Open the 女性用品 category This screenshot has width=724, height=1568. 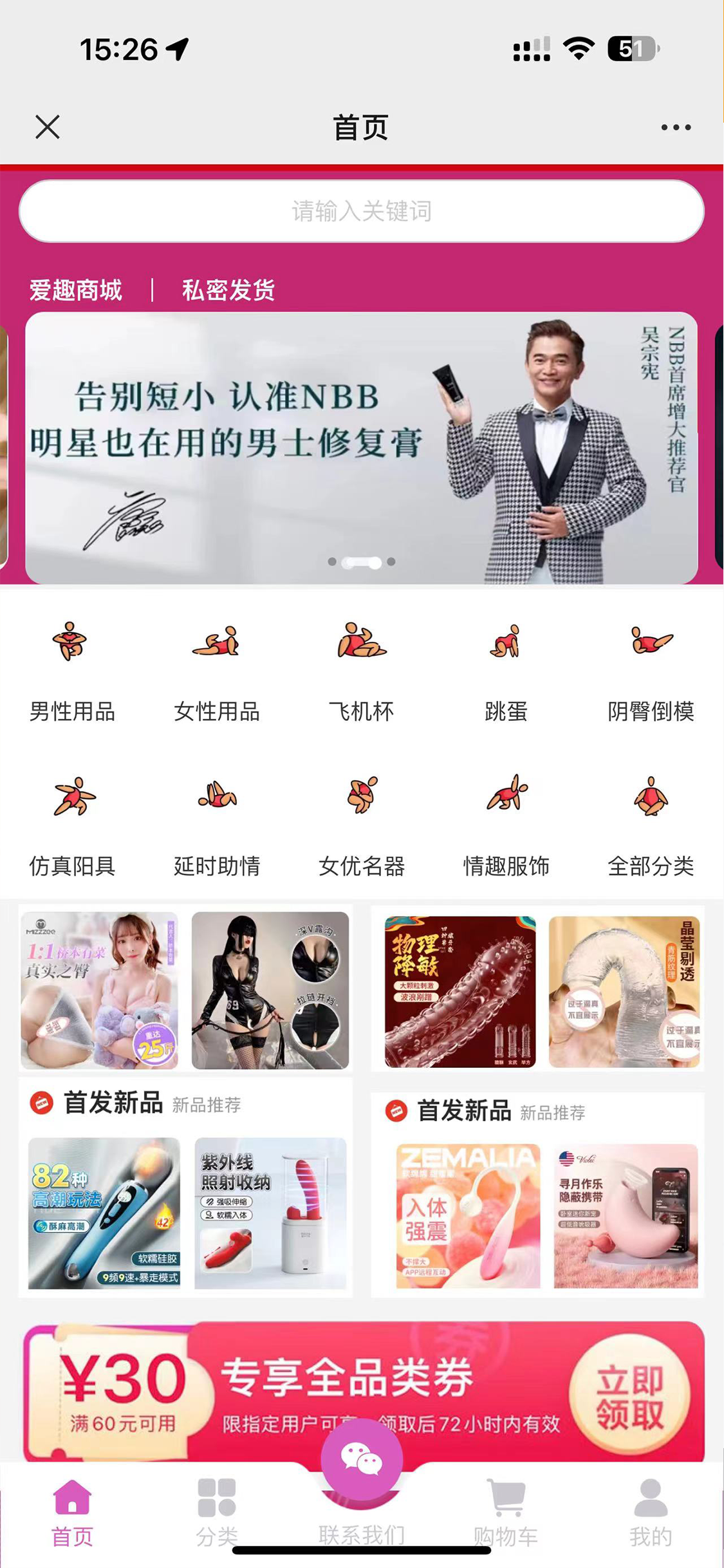tap(217, 669)
